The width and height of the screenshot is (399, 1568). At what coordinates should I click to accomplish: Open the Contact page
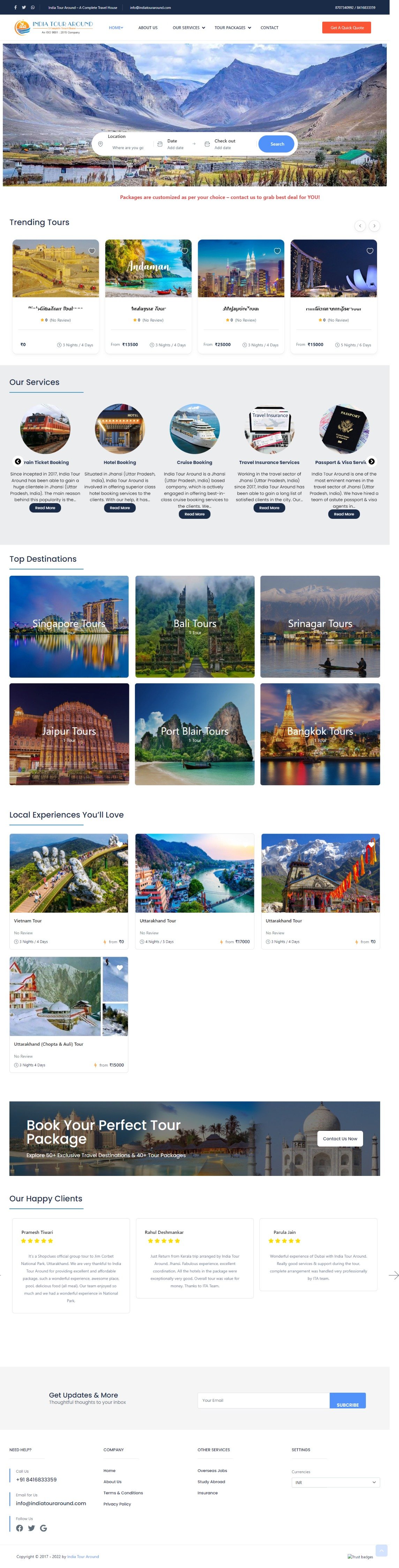[x=270, y=27]
